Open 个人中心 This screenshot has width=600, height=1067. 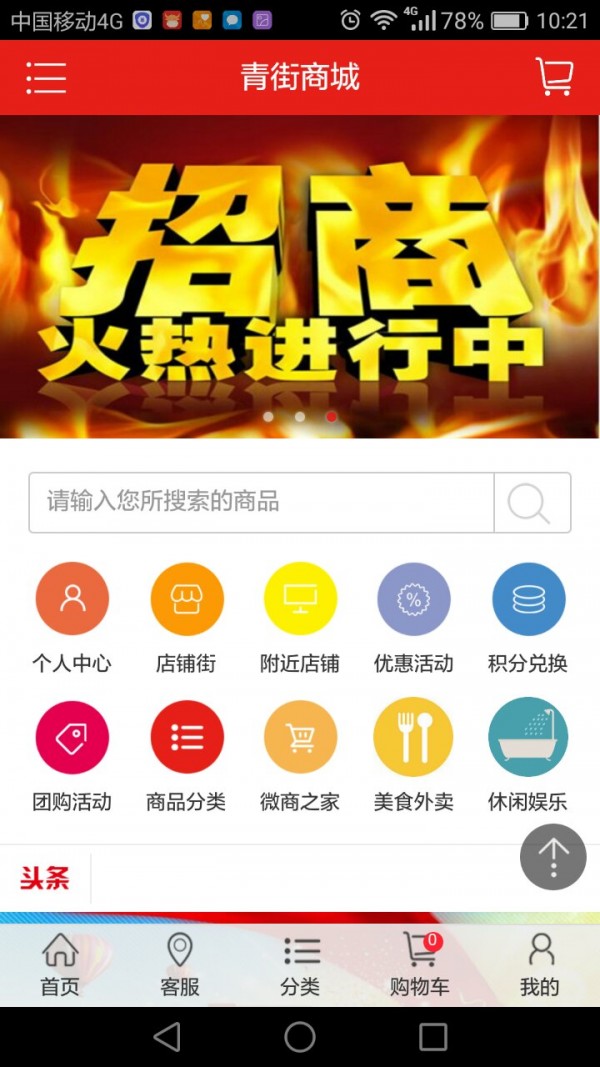[x=72, y=600]
